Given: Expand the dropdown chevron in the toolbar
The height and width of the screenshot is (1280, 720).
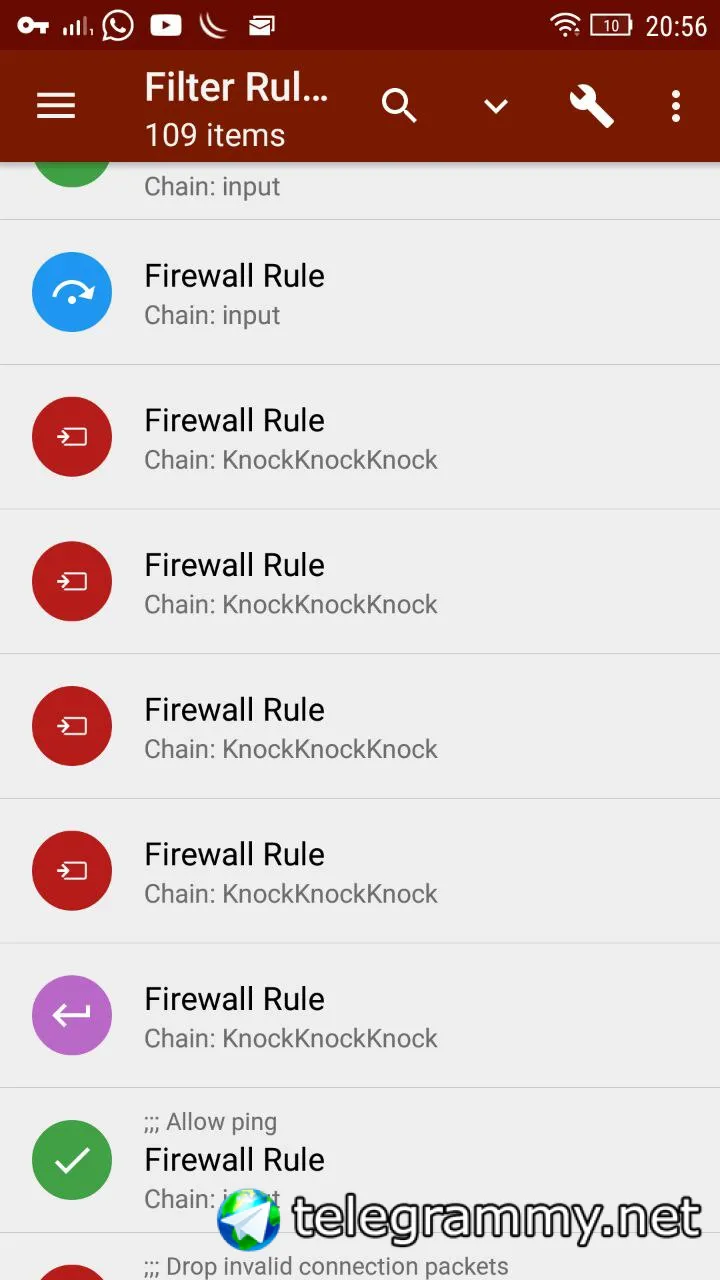Looking at the screenshot, I should pyautogui.click(x=496, y=106).
